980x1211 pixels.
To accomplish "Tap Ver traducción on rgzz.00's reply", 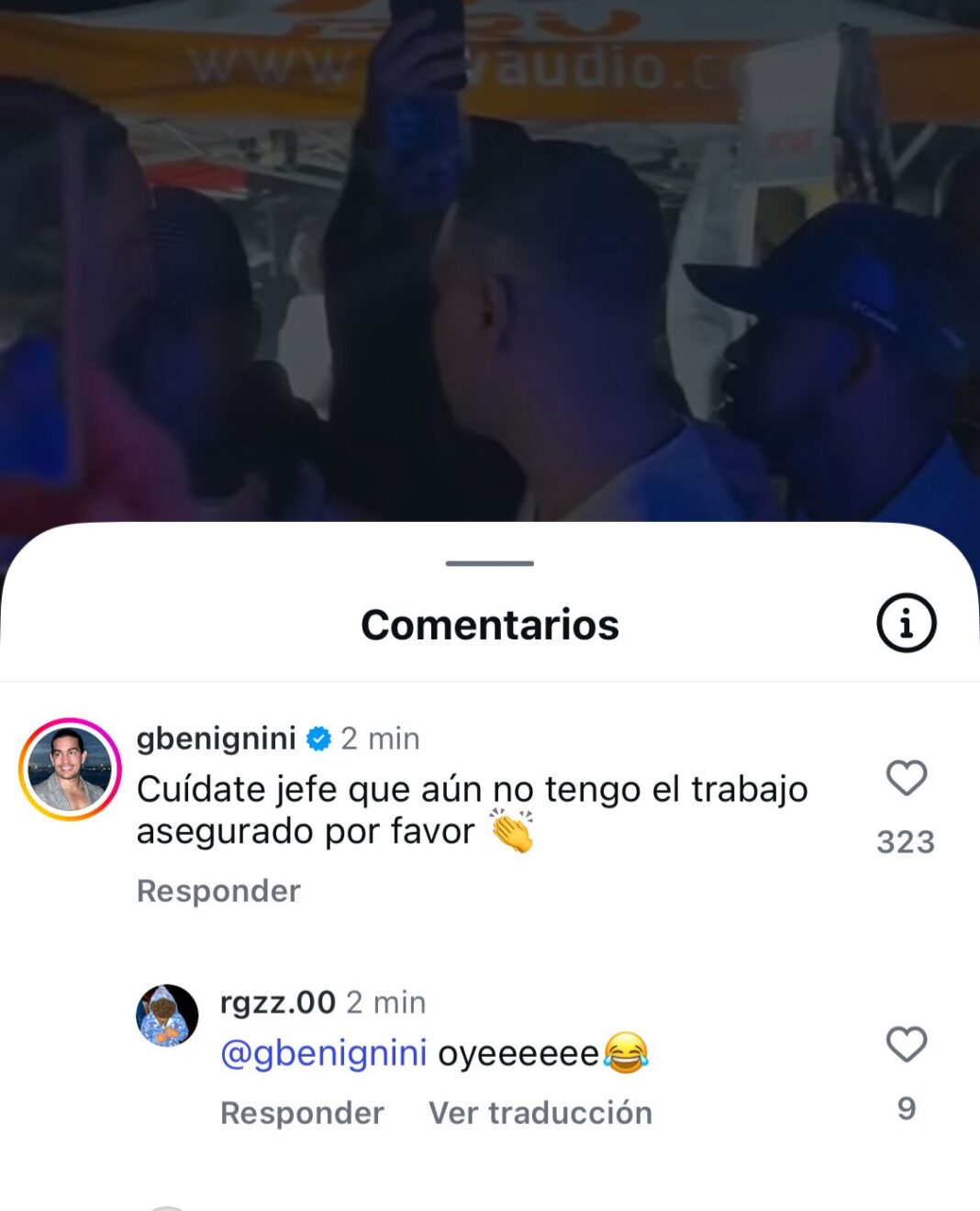I will click(540, 1113).
